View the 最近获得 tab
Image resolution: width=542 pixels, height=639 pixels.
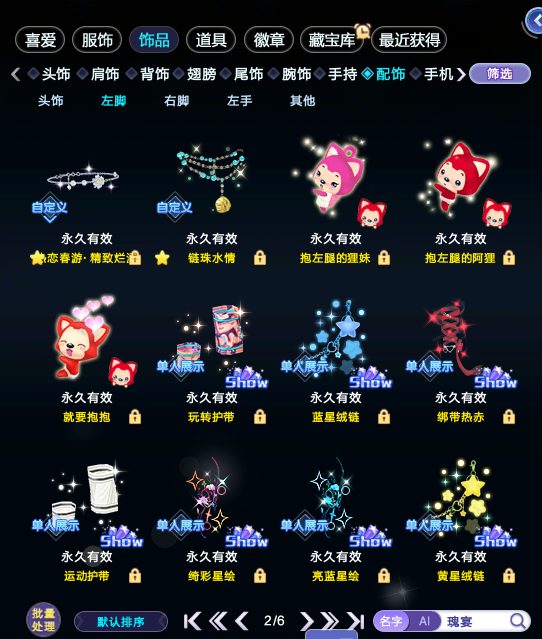click(x=409, y=40)
